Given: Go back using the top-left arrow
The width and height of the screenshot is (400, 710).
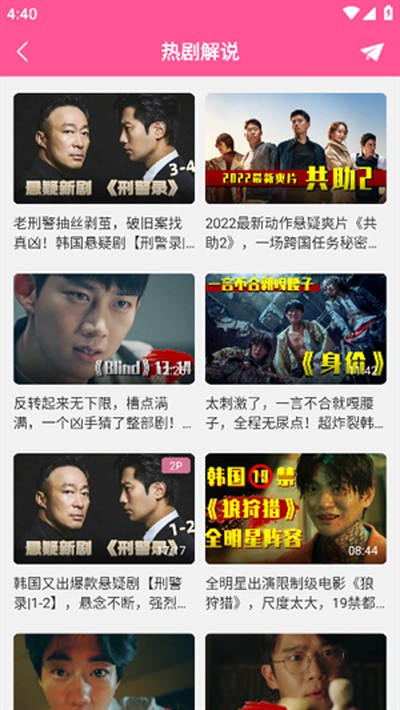Looking at the screenshot, I should (x=23, y=52).
